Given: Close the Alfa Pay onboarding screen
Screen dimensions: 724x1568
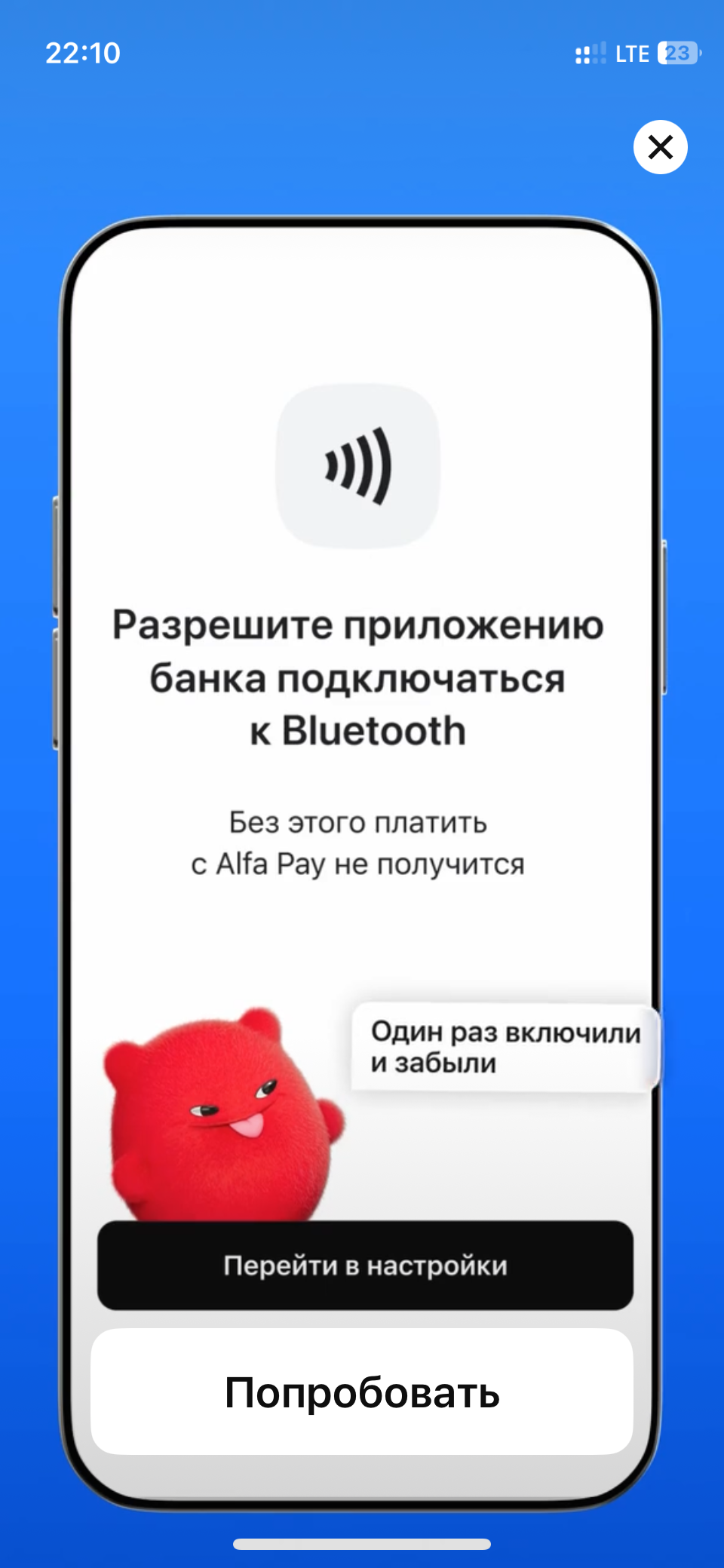Looking at the screenshot, I should click(x=660, y=147).
